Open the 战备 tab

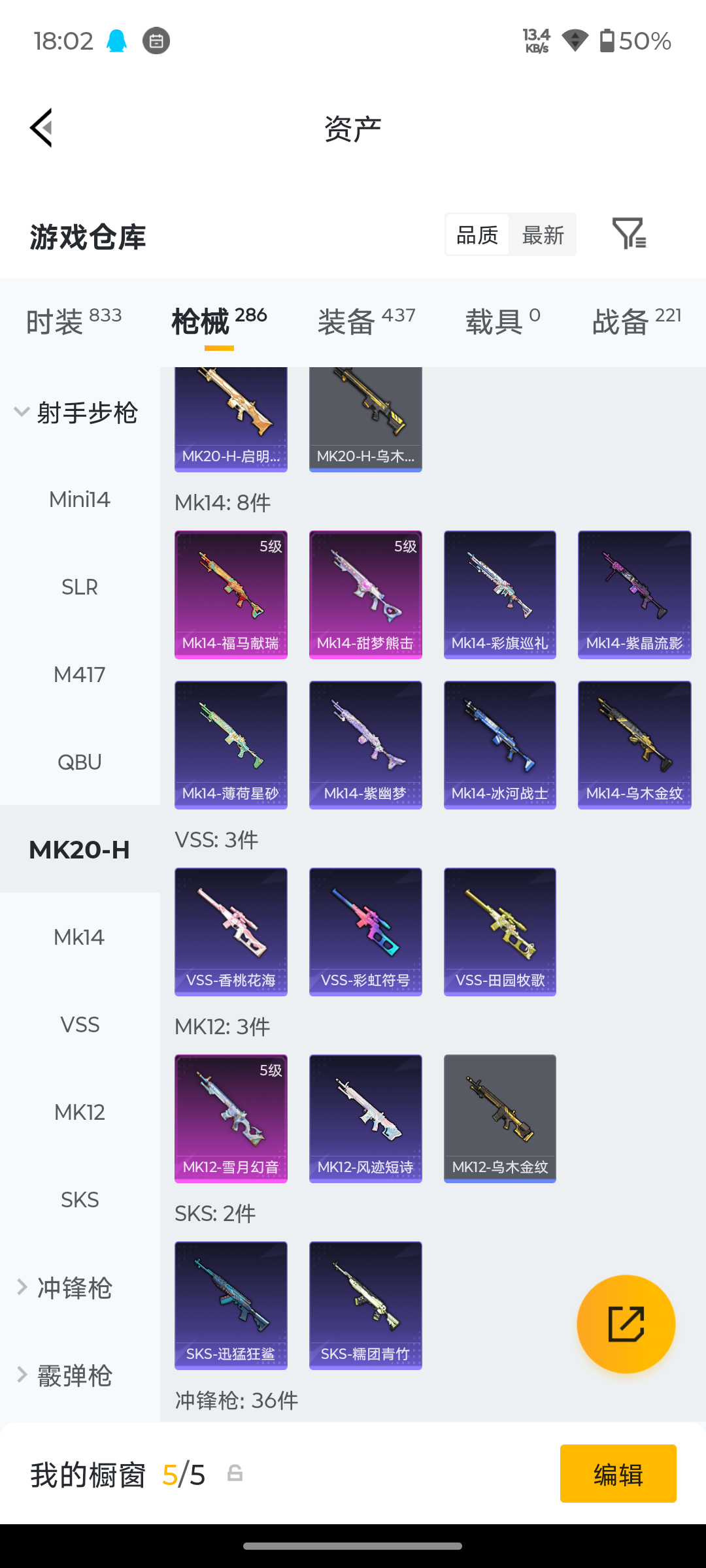[x=637, y=322]
